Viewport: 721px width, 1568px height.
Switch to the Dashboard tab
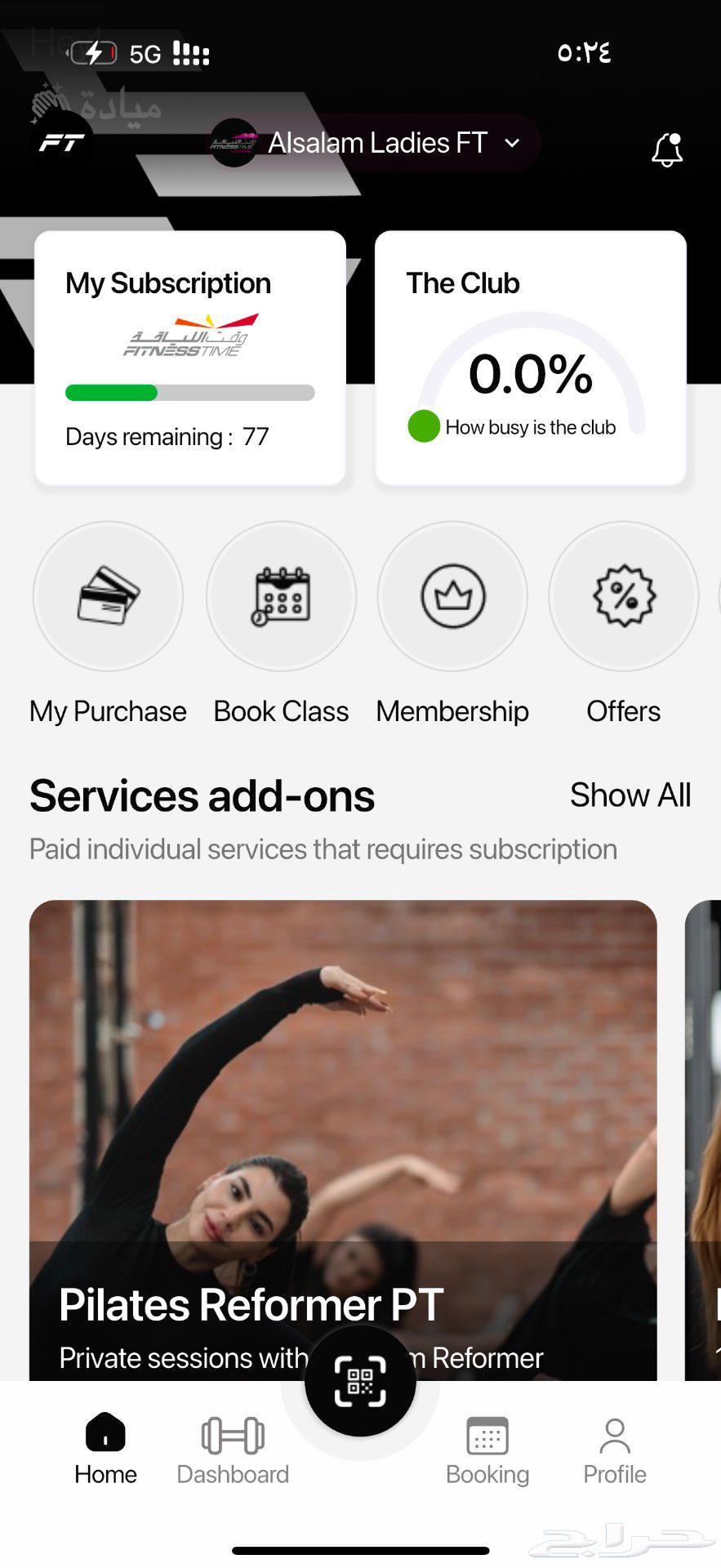tap(233, 1450)
